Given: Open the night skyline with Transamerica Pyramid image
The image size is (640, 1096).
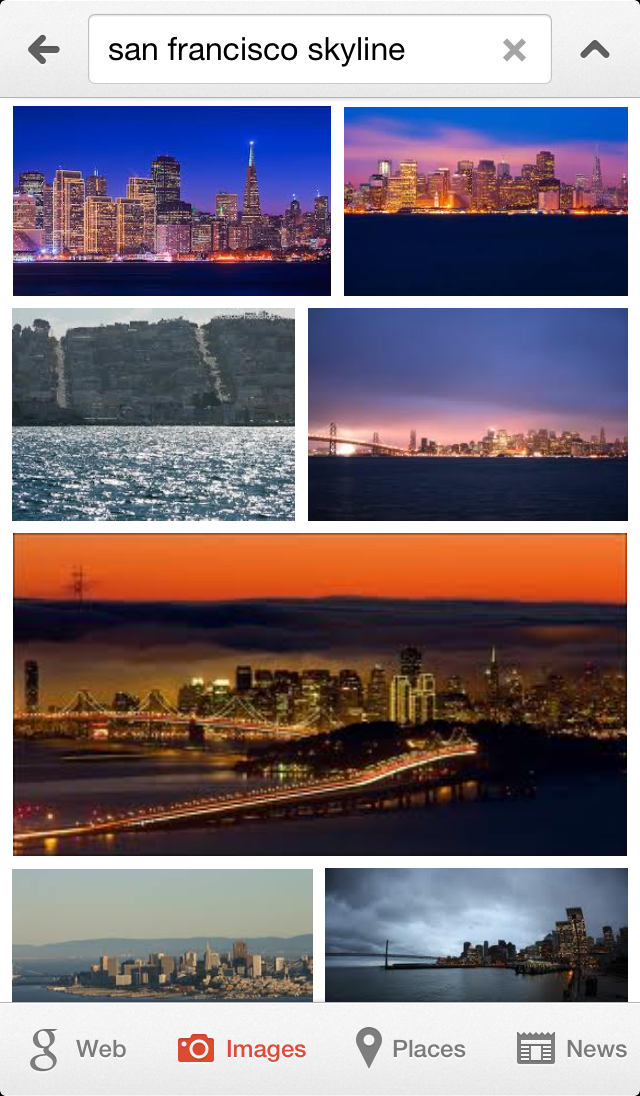Looking at the screenshot, I should [x=172, y=200].
